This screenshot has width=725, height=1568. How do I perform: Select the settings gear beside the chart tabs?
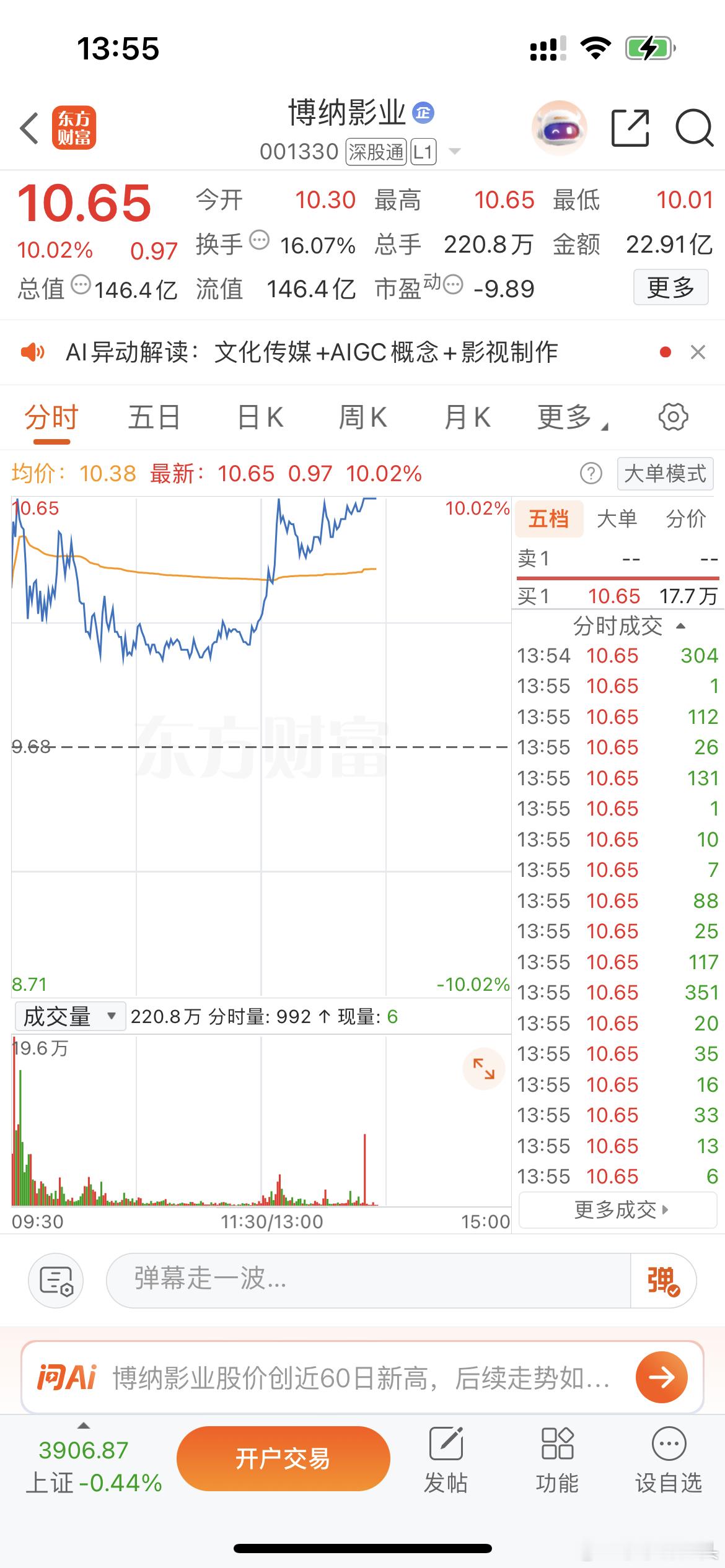tap(672, 417)
